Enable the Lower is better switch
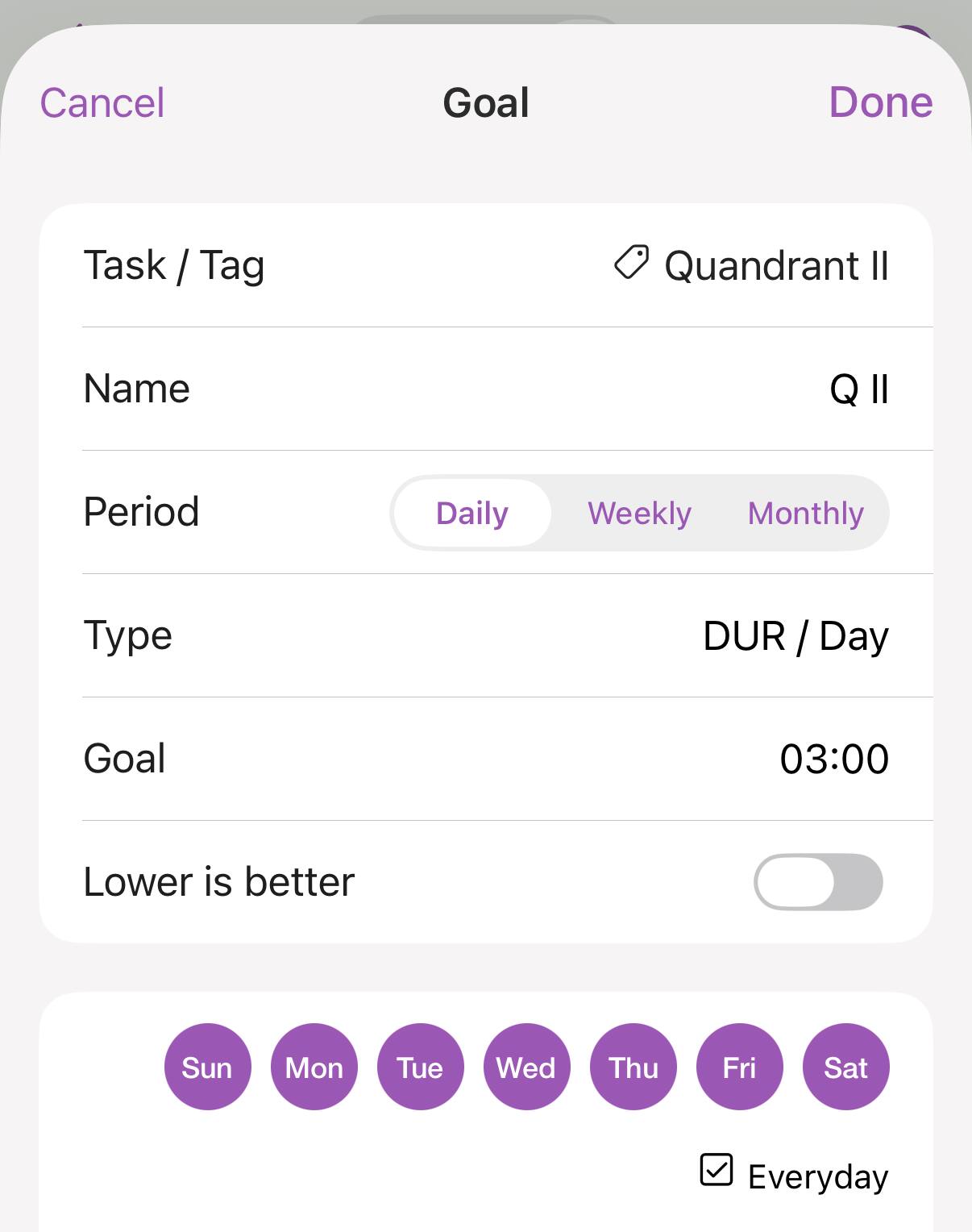The image size is (972, 1232). pos(817,882)
